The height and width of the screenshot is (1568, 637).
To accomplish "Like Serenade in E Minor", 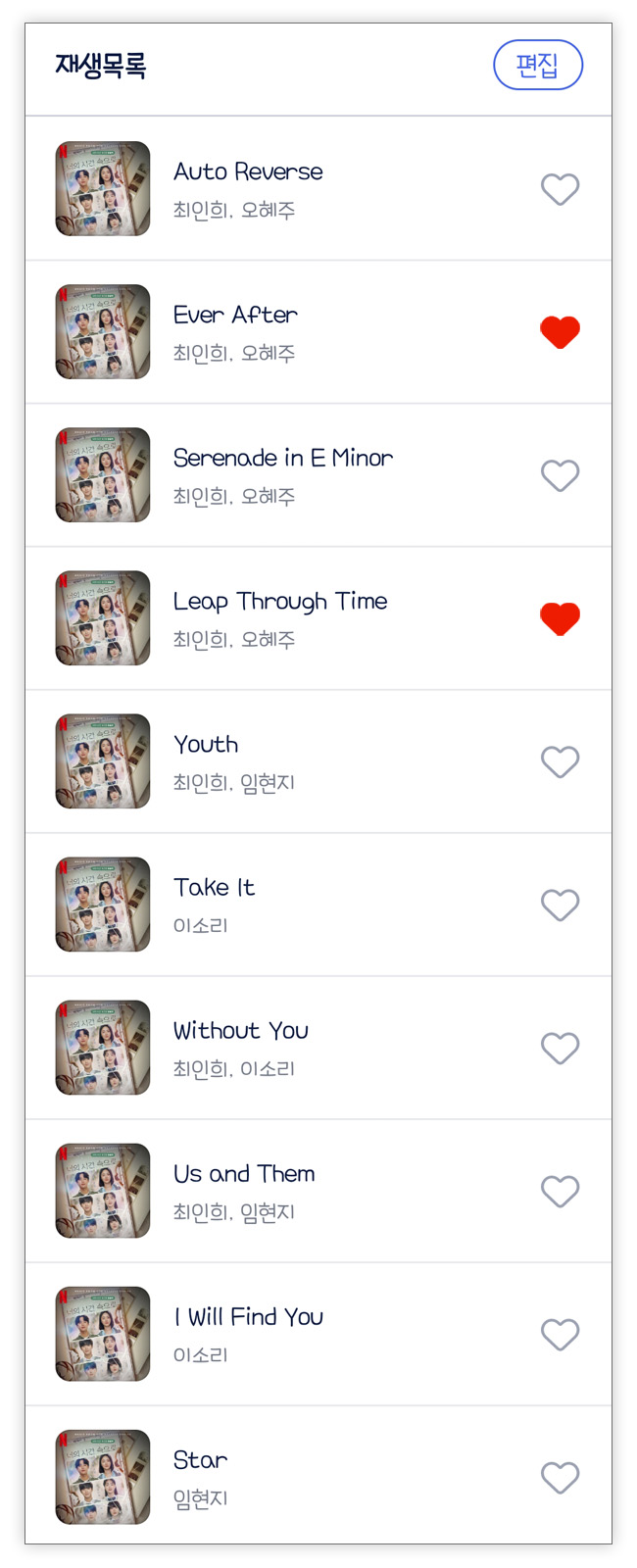I will point(560,475).
